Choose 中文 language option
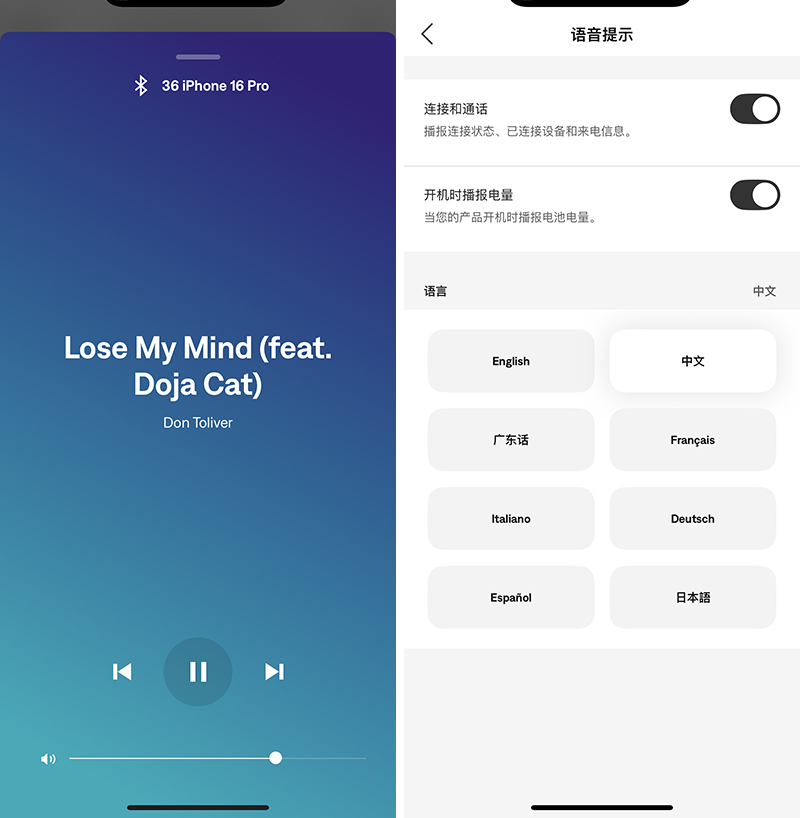800x818 pixels. (692, 361)
